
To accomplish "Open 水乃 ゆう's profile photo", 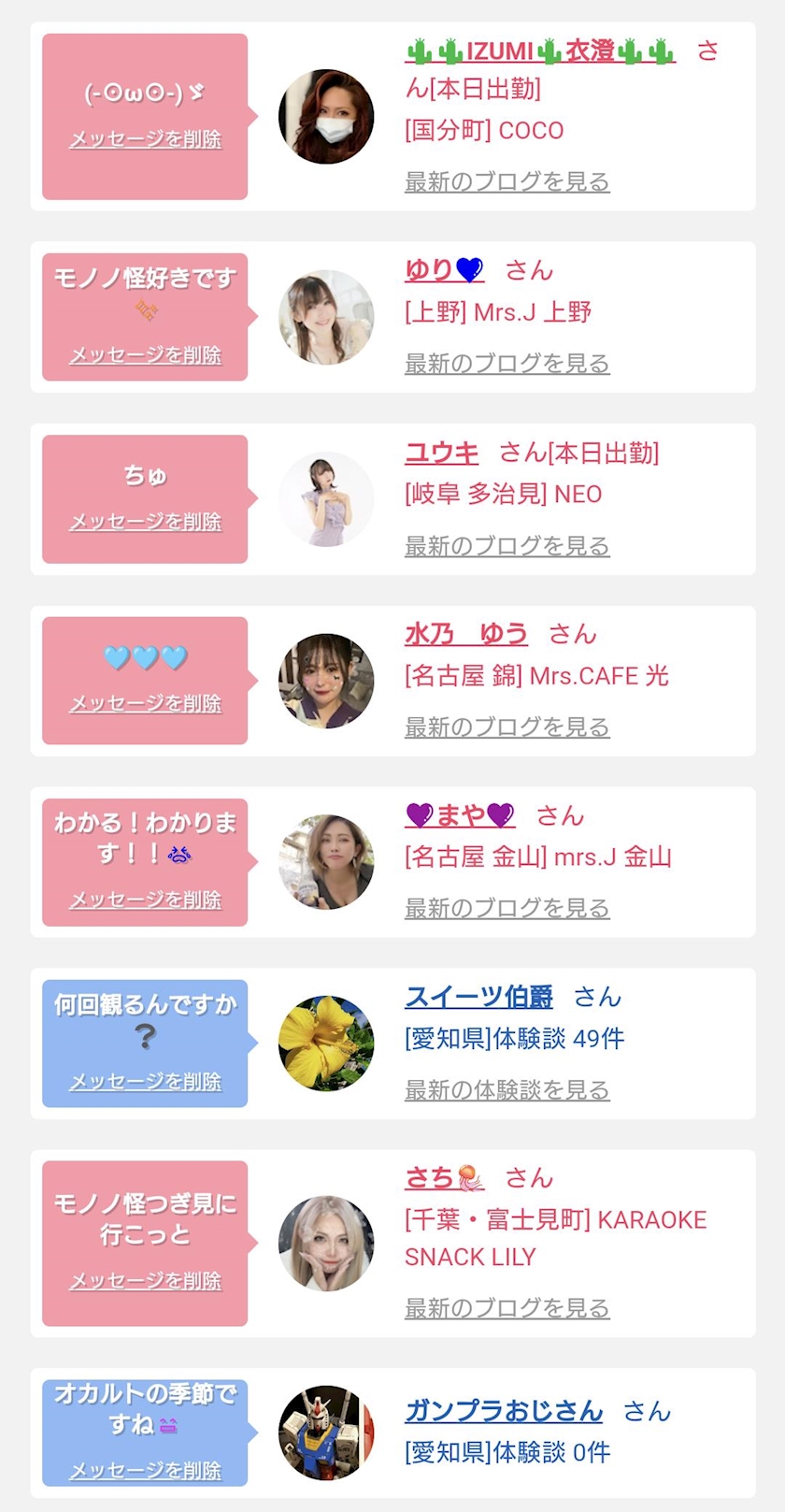I will click(326, 681).
